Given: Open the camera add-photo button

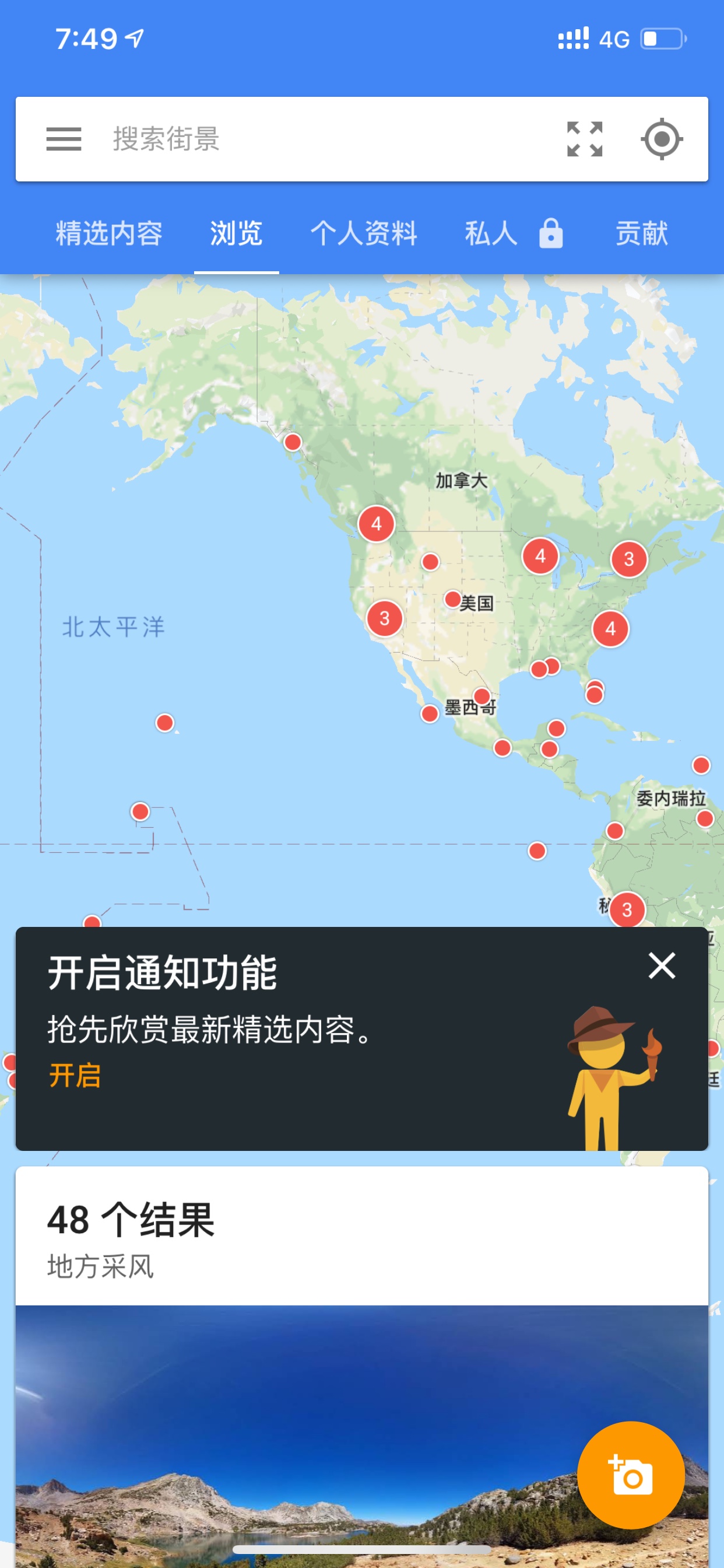Looking at the screenshot, I should (631, 1475).
